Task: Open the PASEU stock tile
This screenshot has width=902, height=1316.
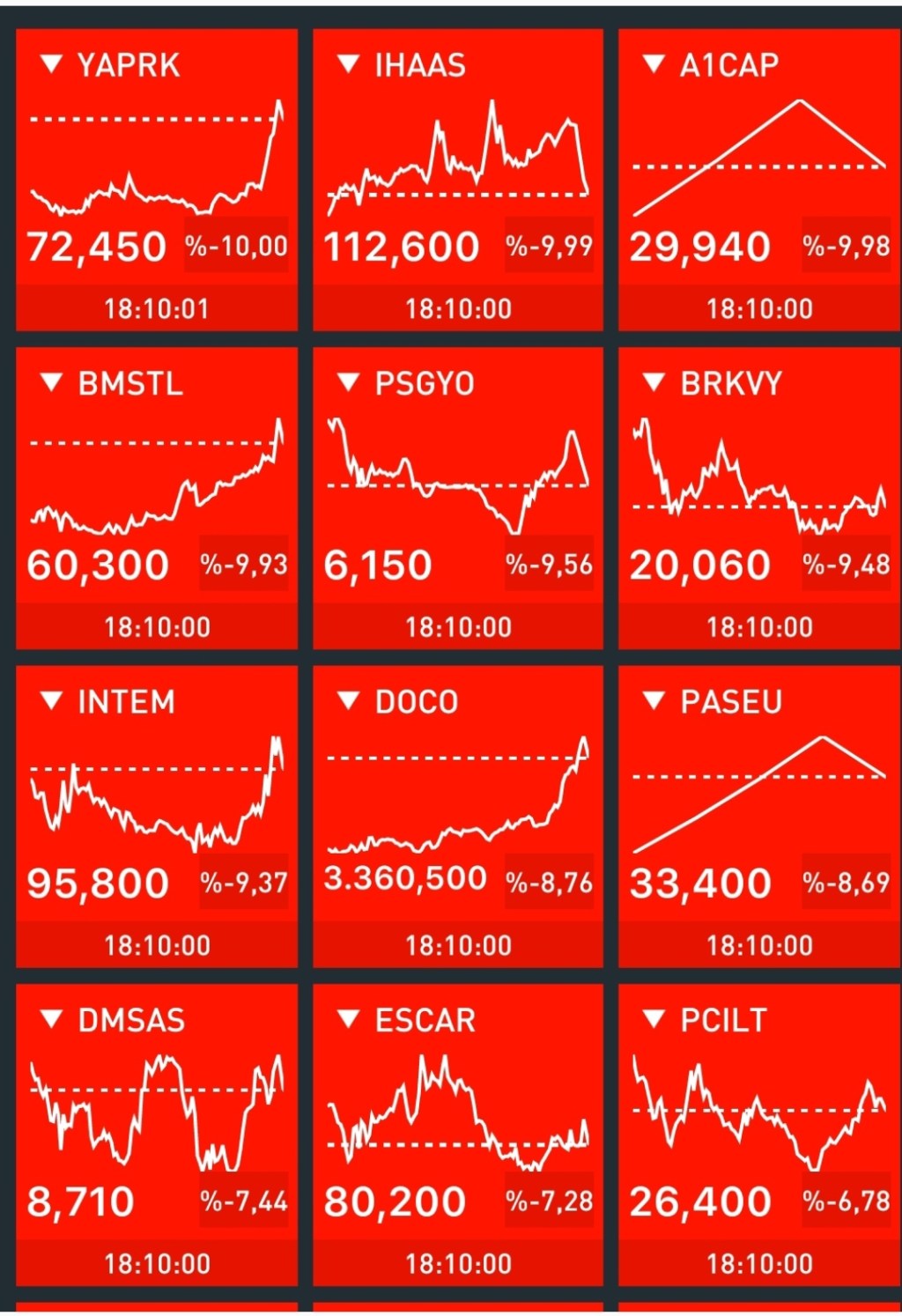Action: pyautogui.click(x=759, y=817)
